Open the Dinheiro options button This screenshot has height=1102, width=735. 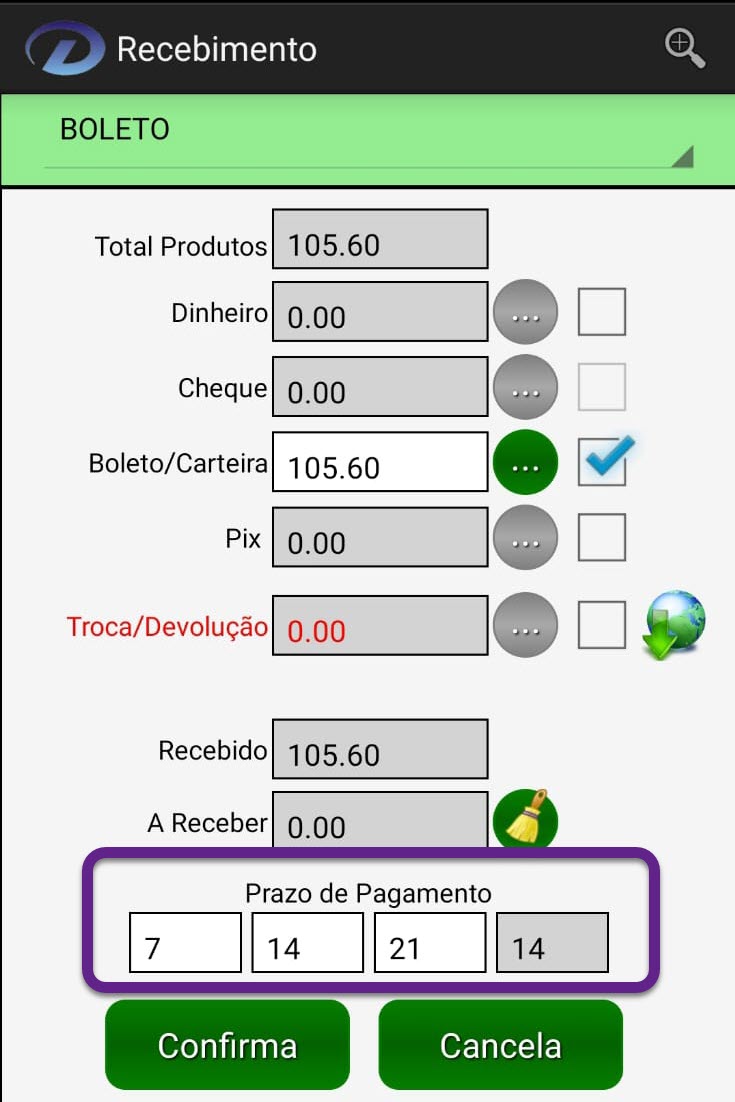pyautogui.click(x=525, y=313)
